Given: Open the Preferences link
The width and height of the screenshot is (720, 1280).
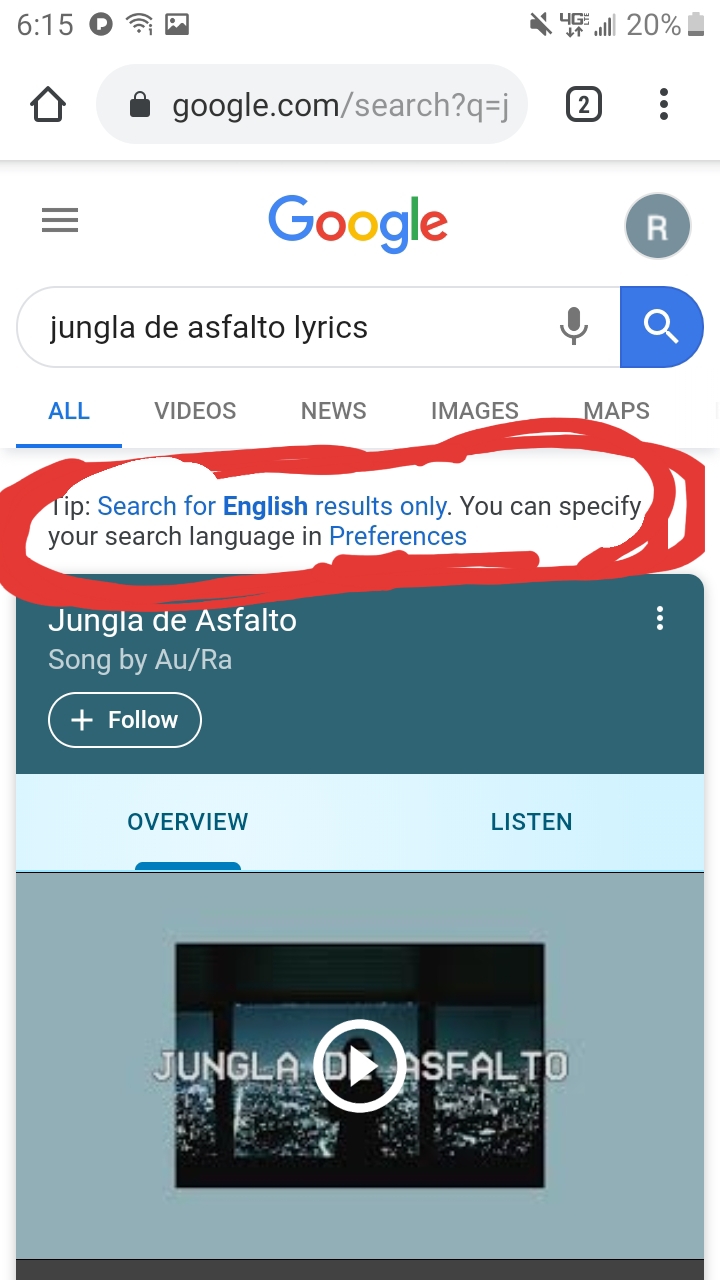Looking at the screenshot, I should pos(398,537).
